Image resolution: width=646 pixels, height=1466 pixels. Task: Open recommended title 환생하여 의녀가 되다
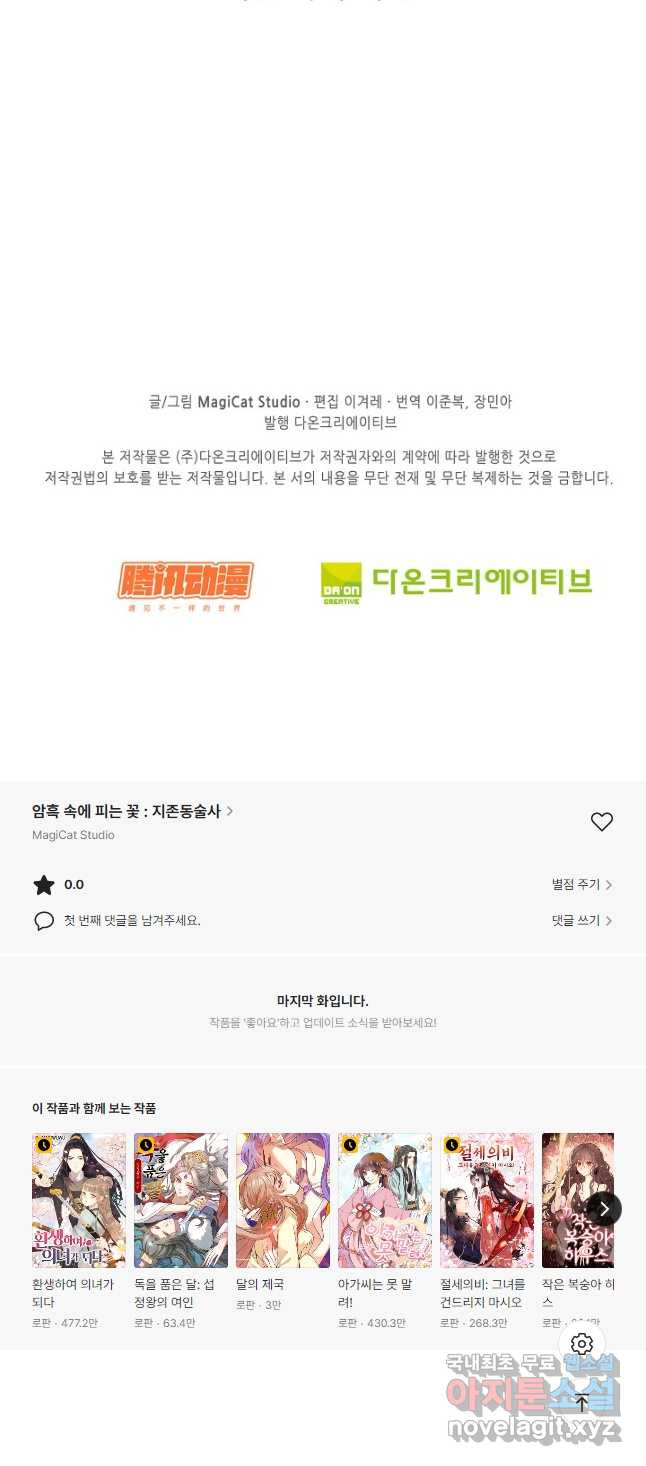point(79,1200)
